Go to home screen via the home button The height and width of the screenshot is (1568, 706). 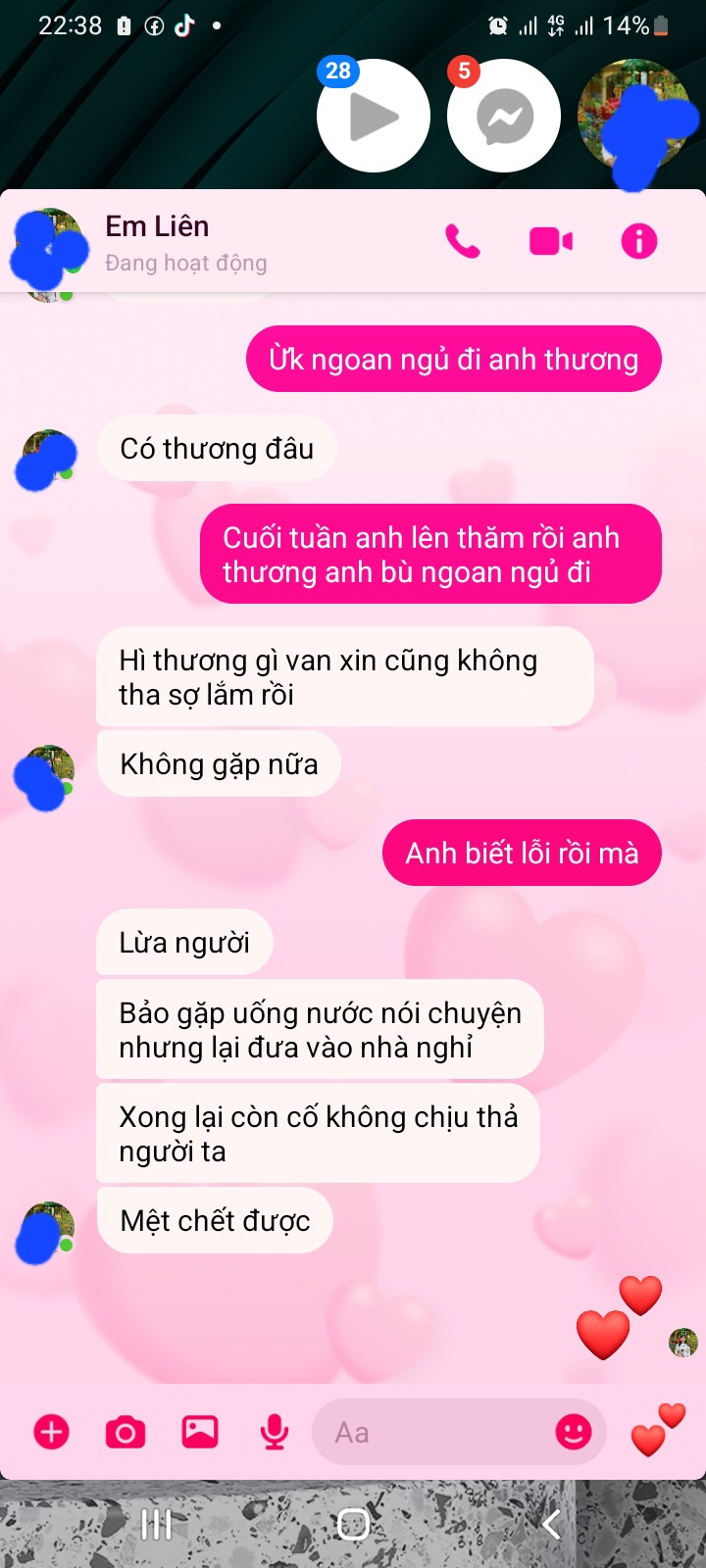353,1524
